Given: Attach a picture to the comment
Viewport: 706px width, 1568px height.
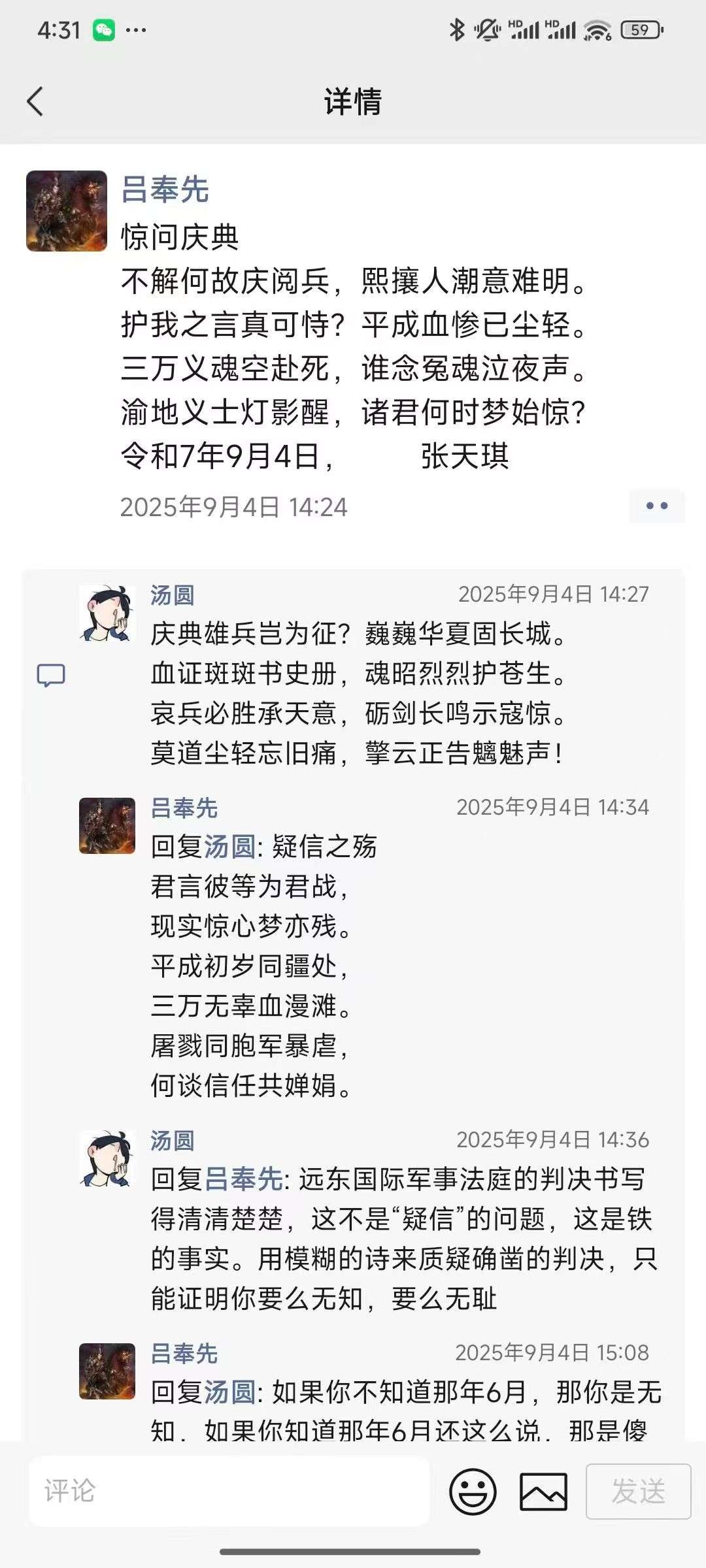Looking at the screenshot, I should [543, 1492].
